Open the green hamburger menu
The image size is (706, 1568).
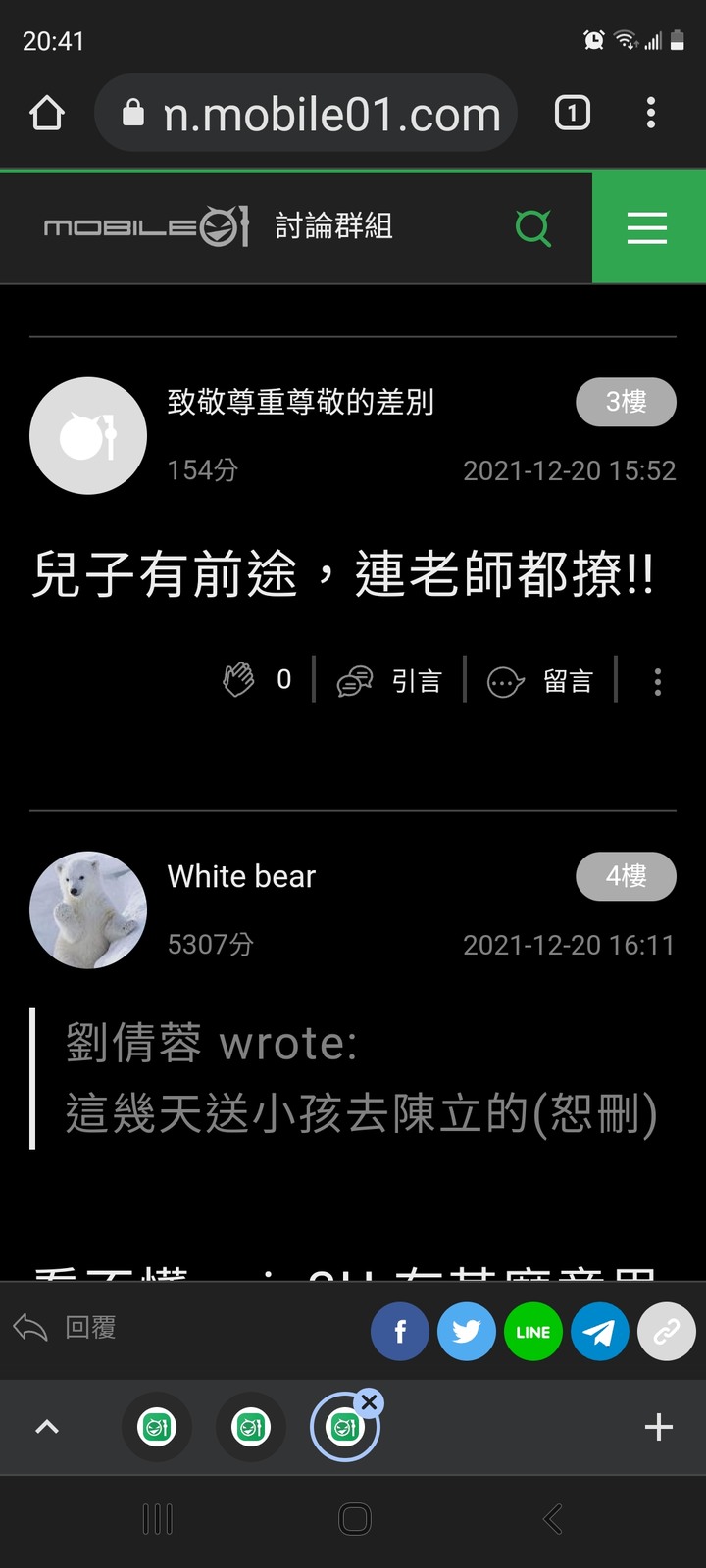tap(647, 227)
